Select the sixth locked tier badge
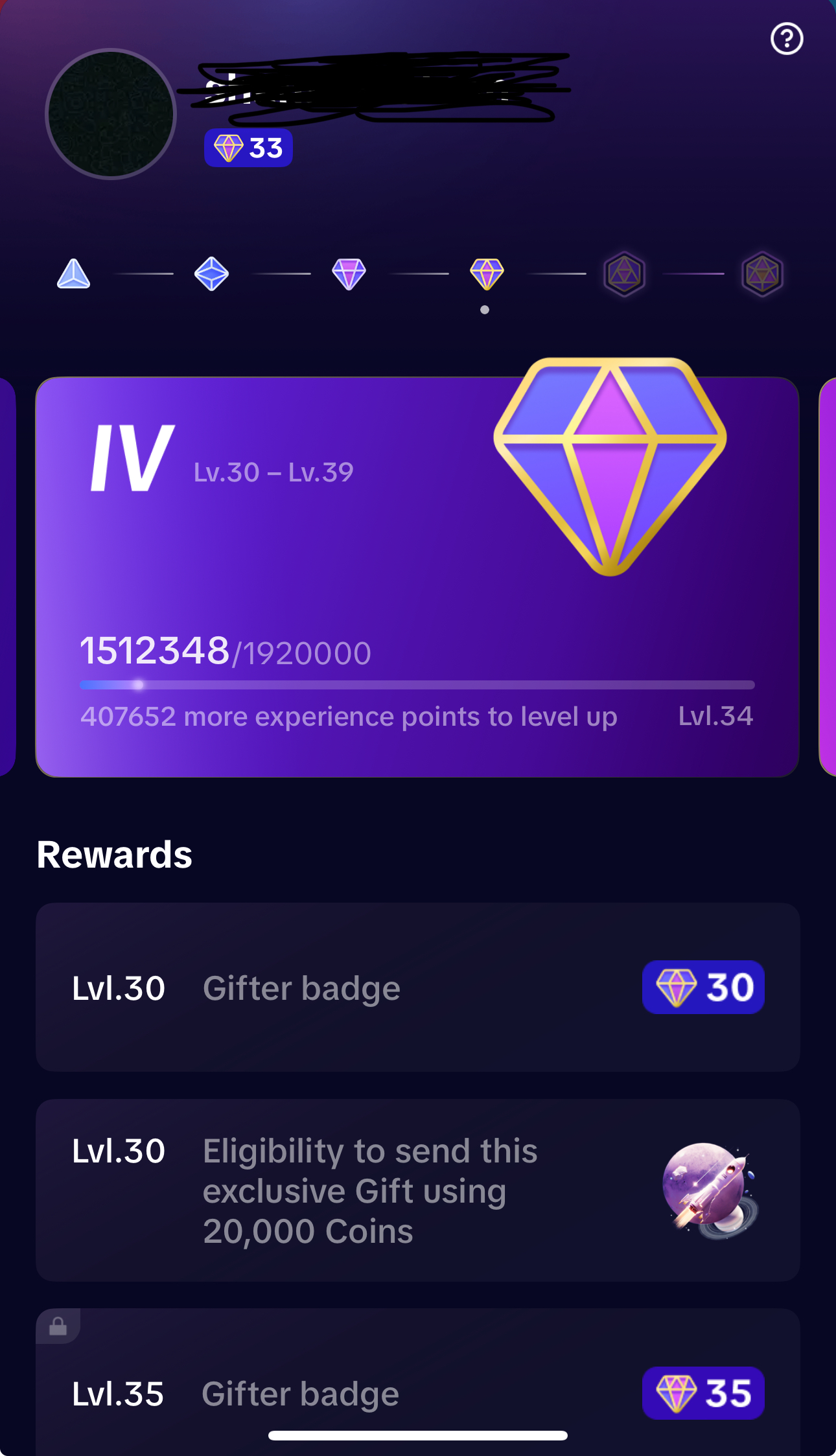 [762, 274]
